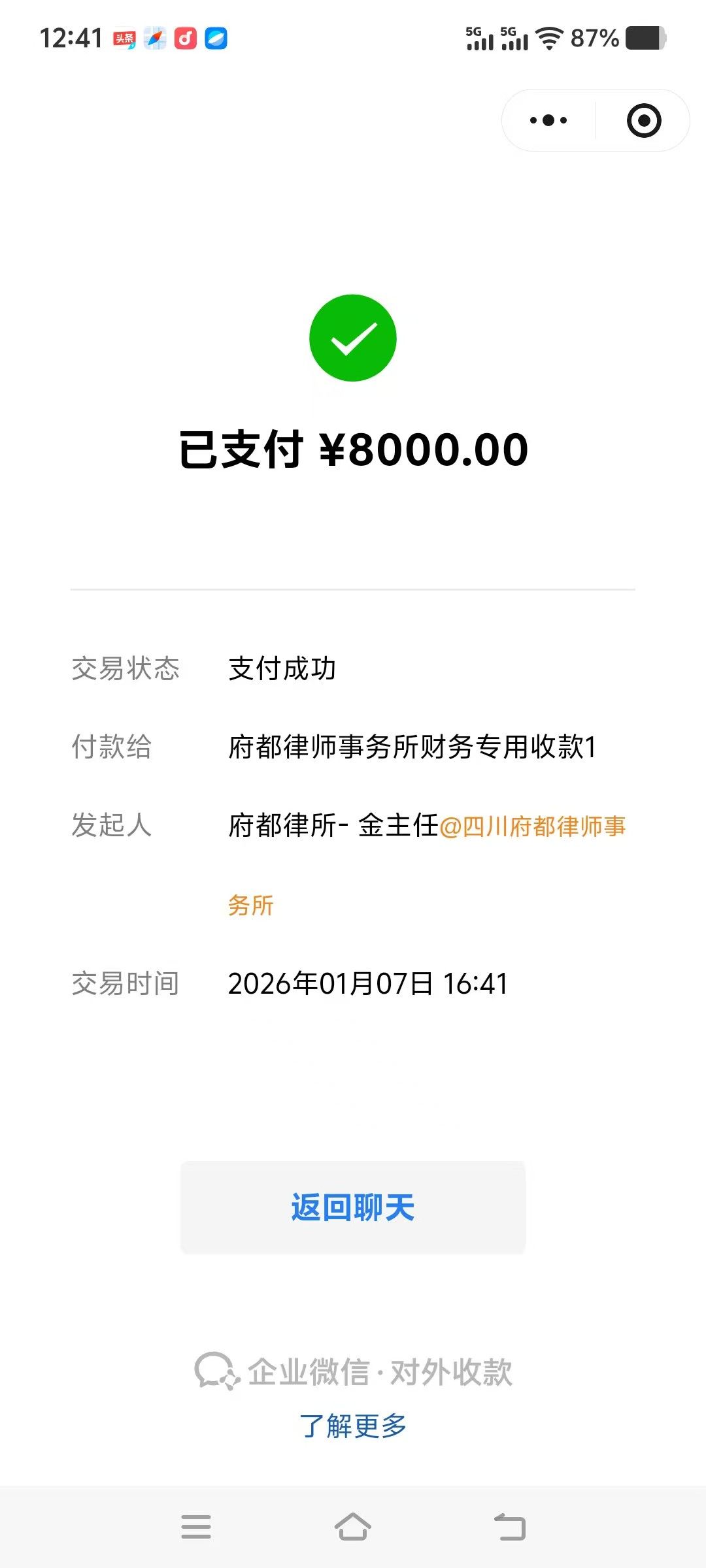Tap the system back navigation button
706x1568 pixels.
(510, 1527)
